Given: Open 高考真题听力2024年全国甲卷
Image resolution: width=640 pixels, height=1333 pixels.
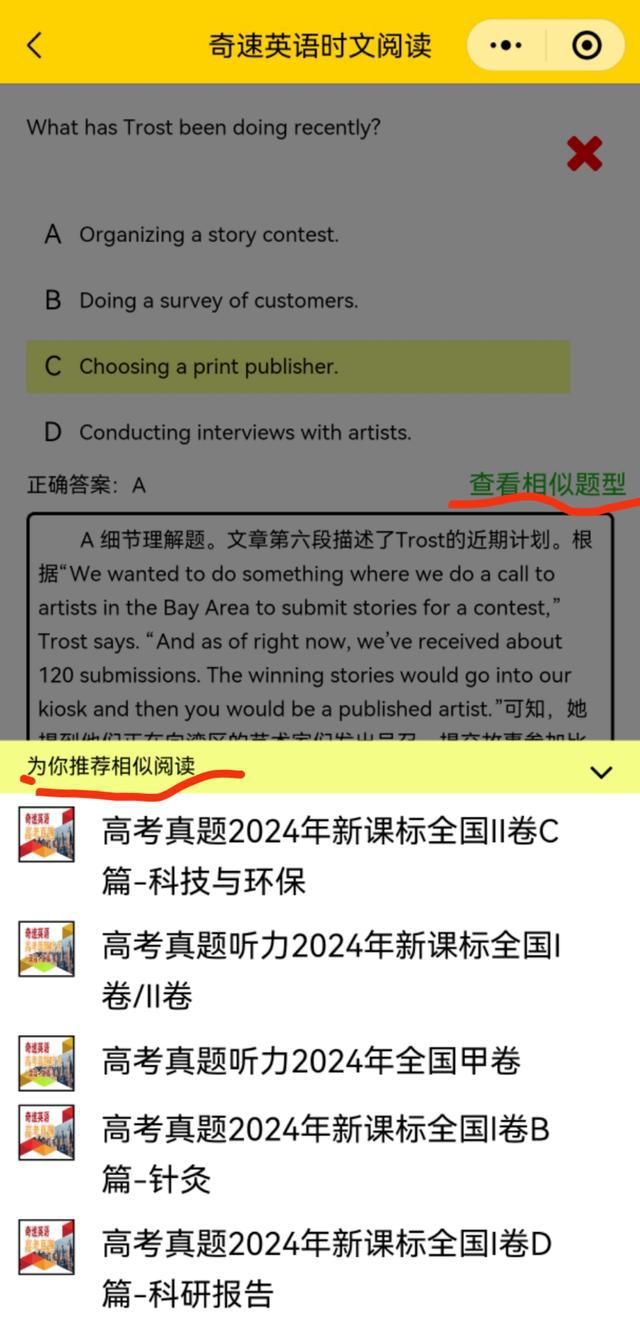Looking at the screenshot, I should (311, 1060).
